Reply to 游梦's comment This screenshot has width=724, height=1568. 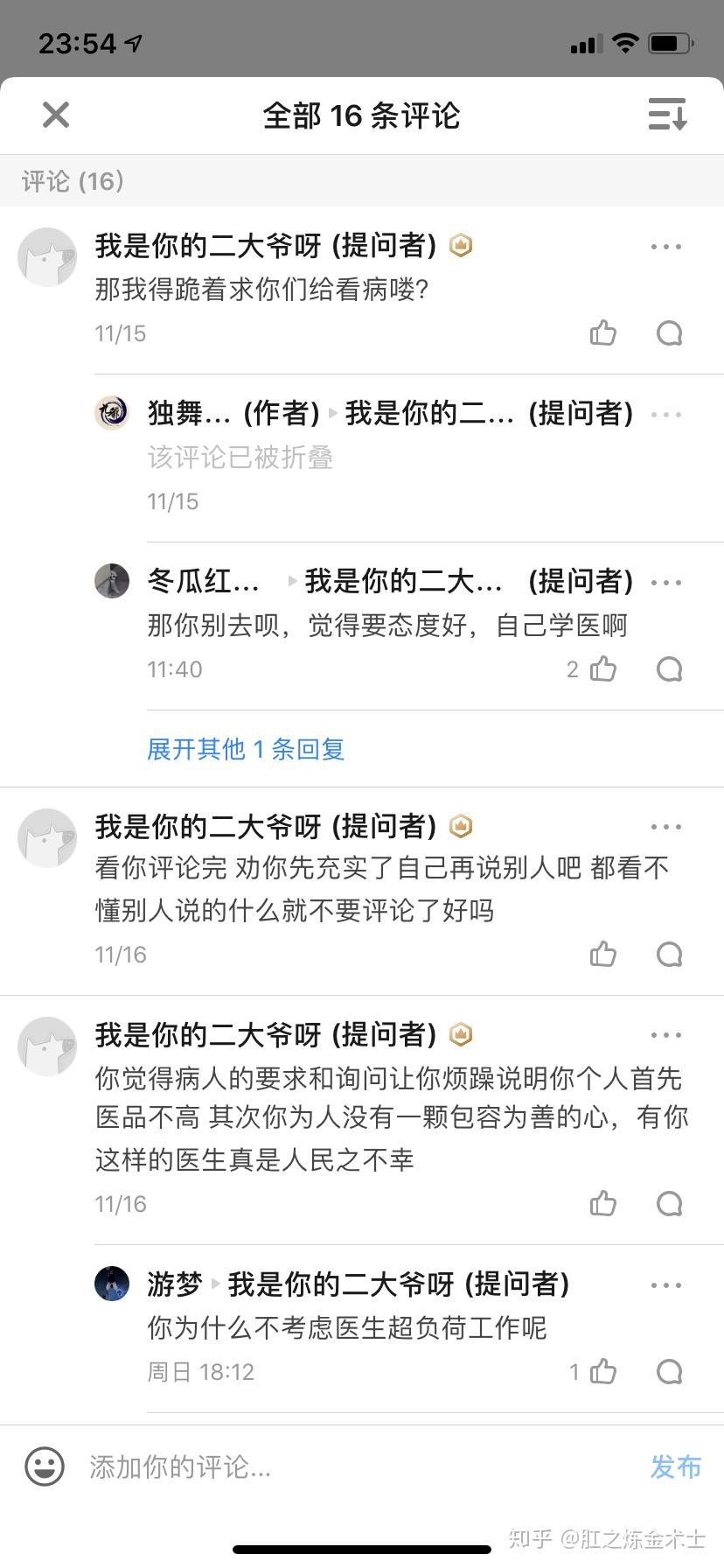click(x=669, y=1372)
